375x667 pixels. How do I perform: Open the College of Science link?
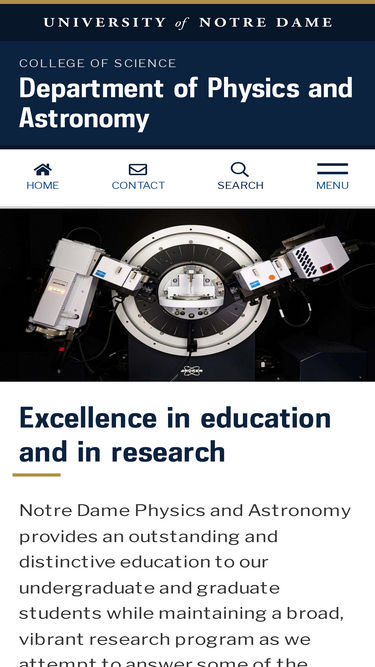click(x=97, y=63)
